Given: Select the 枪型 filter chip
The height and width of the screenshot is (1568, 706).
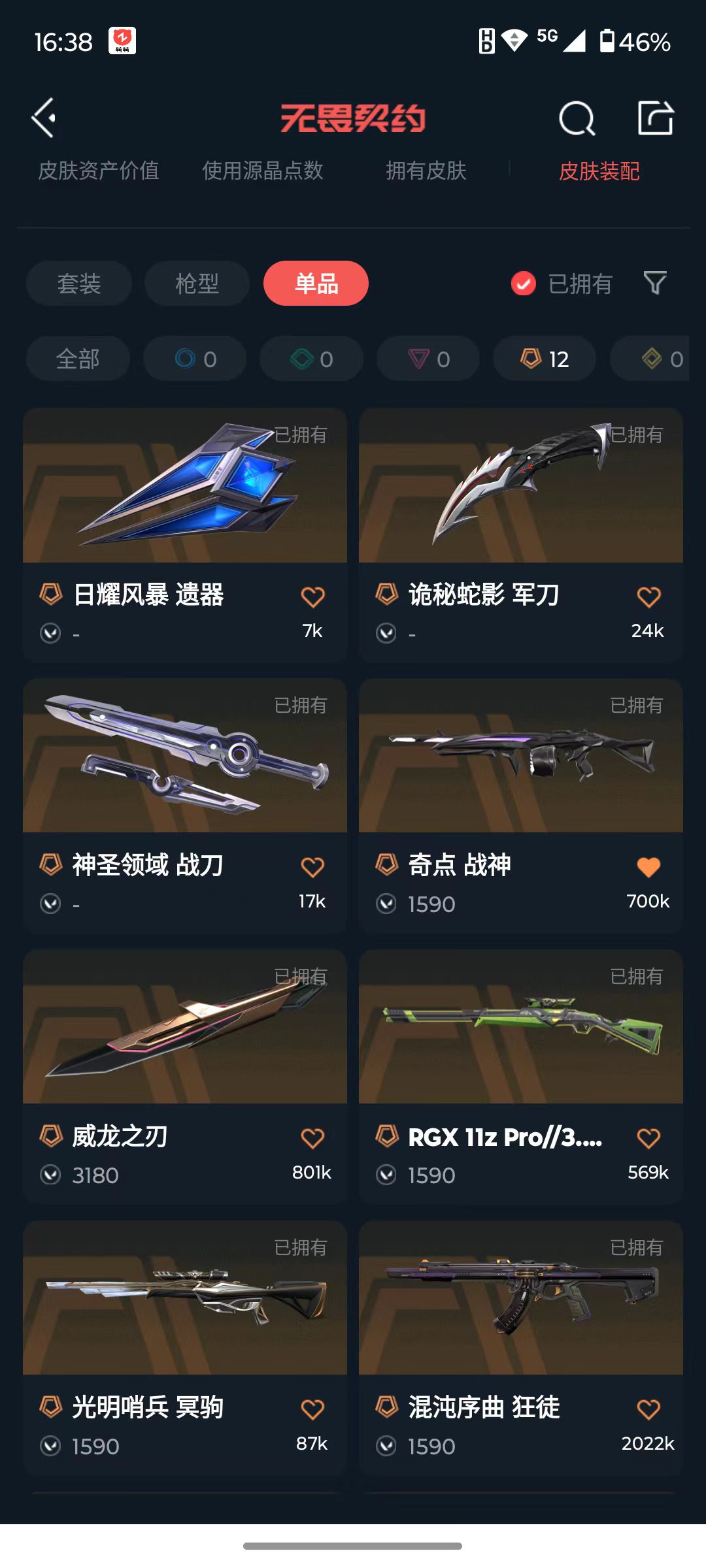Looking at the screenshot, I should click(197, 284).
